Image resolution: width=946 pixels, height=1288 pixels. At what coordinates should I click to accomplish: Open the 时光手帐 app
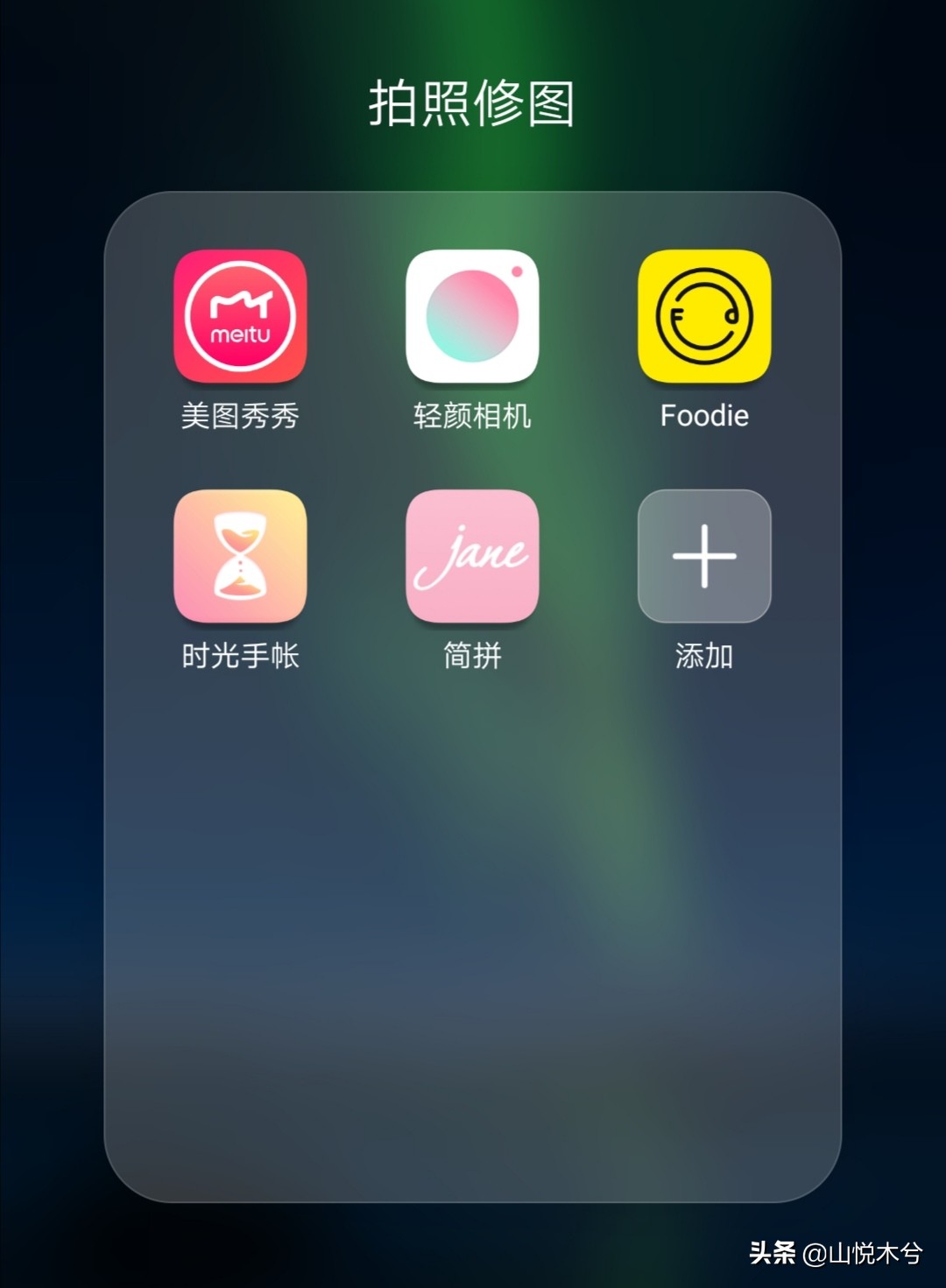coord(240,556)
